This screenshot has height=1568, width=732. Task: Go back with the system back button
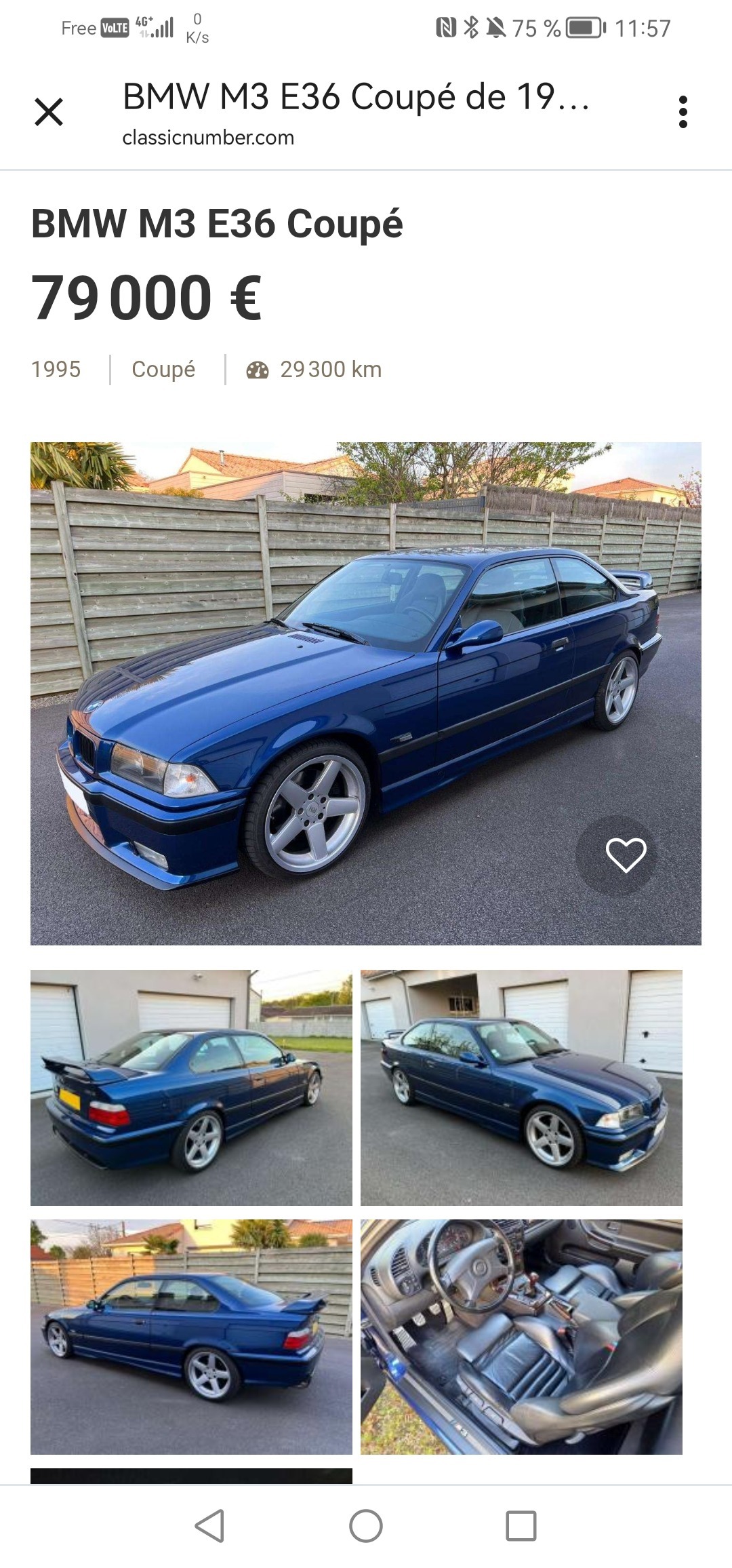(209, 1526)
